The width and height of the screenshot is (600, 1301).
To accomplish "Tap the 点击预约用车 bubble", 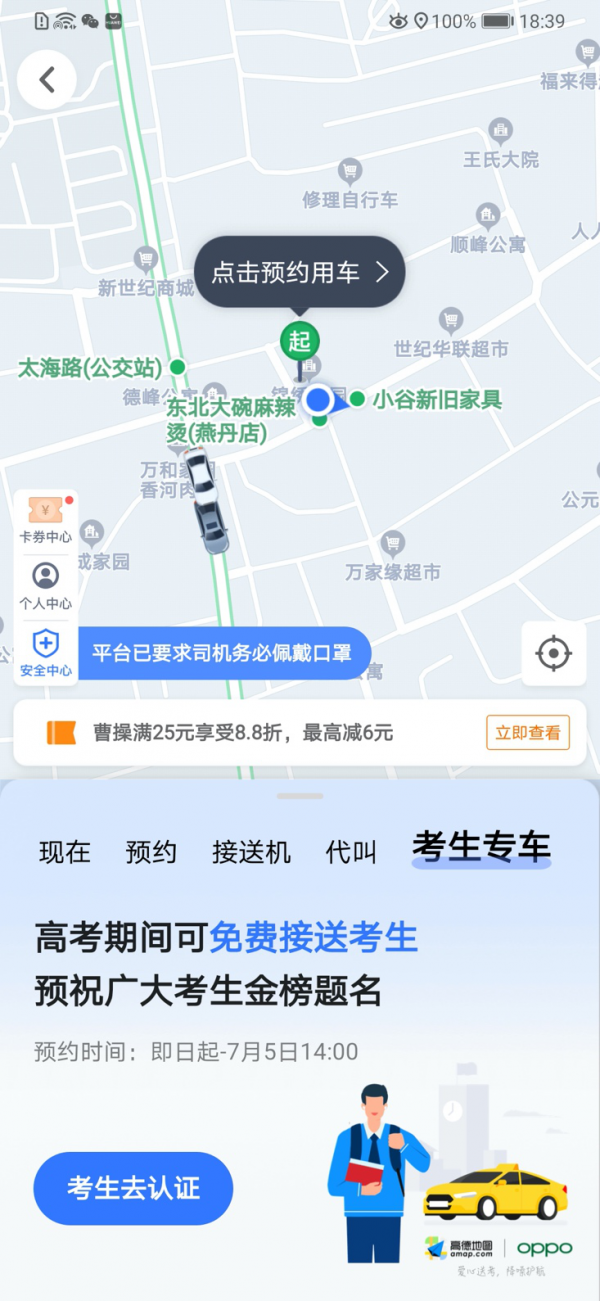I will [x=299, y=272].
